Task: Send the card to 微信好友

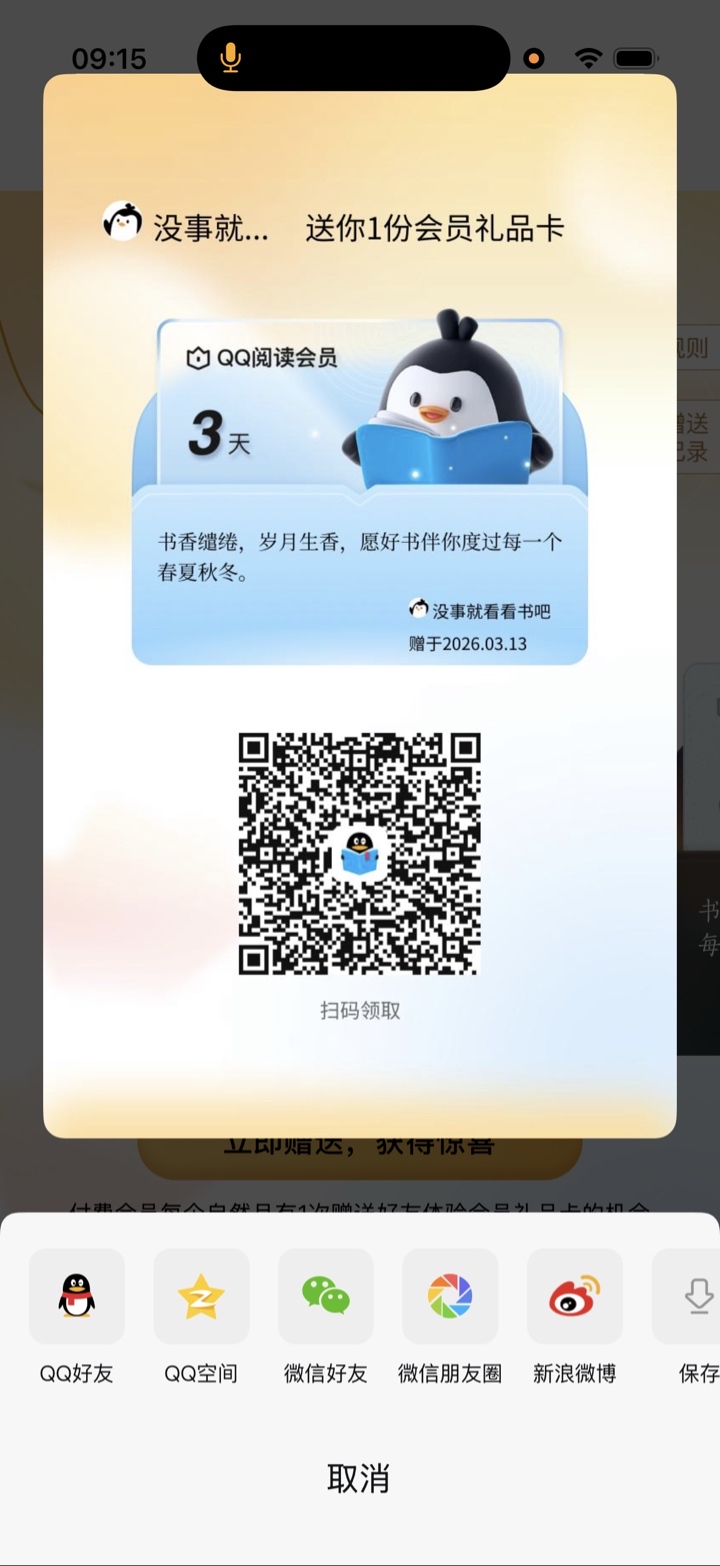Action: (326, 1296)
